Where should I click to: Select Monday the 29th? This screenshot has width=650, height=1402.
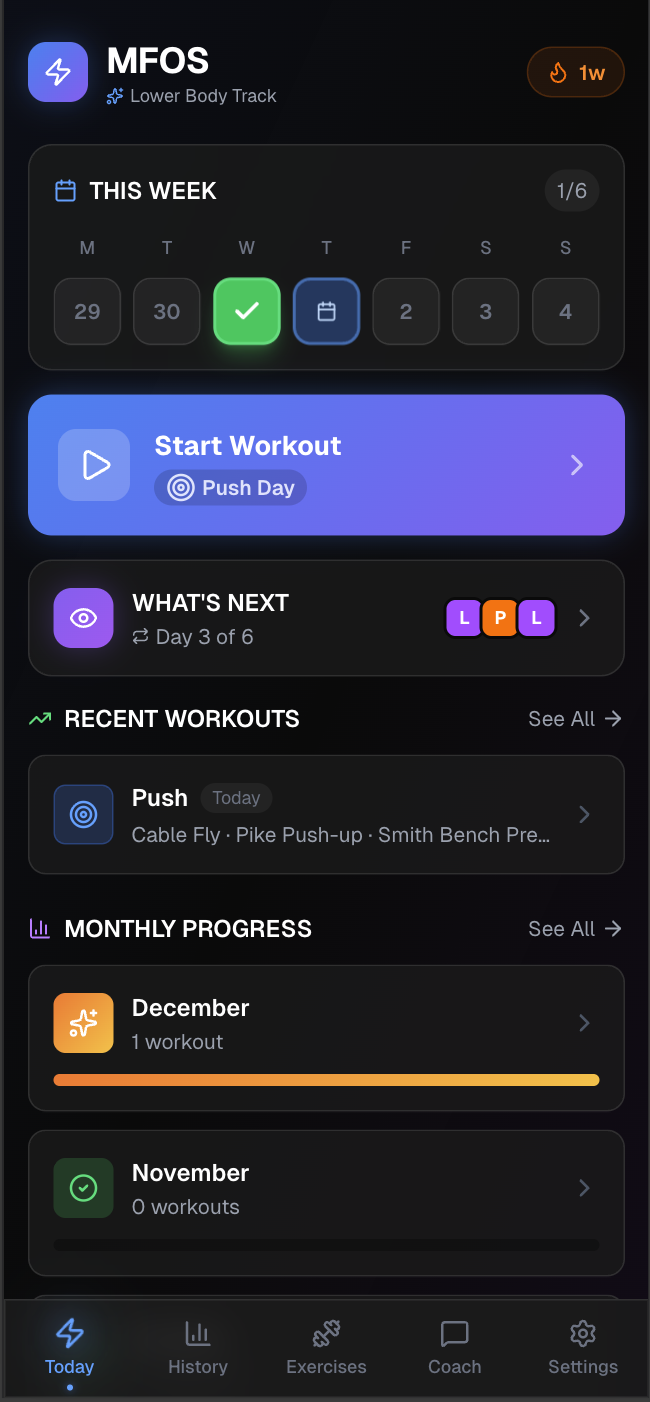point(87,312)
